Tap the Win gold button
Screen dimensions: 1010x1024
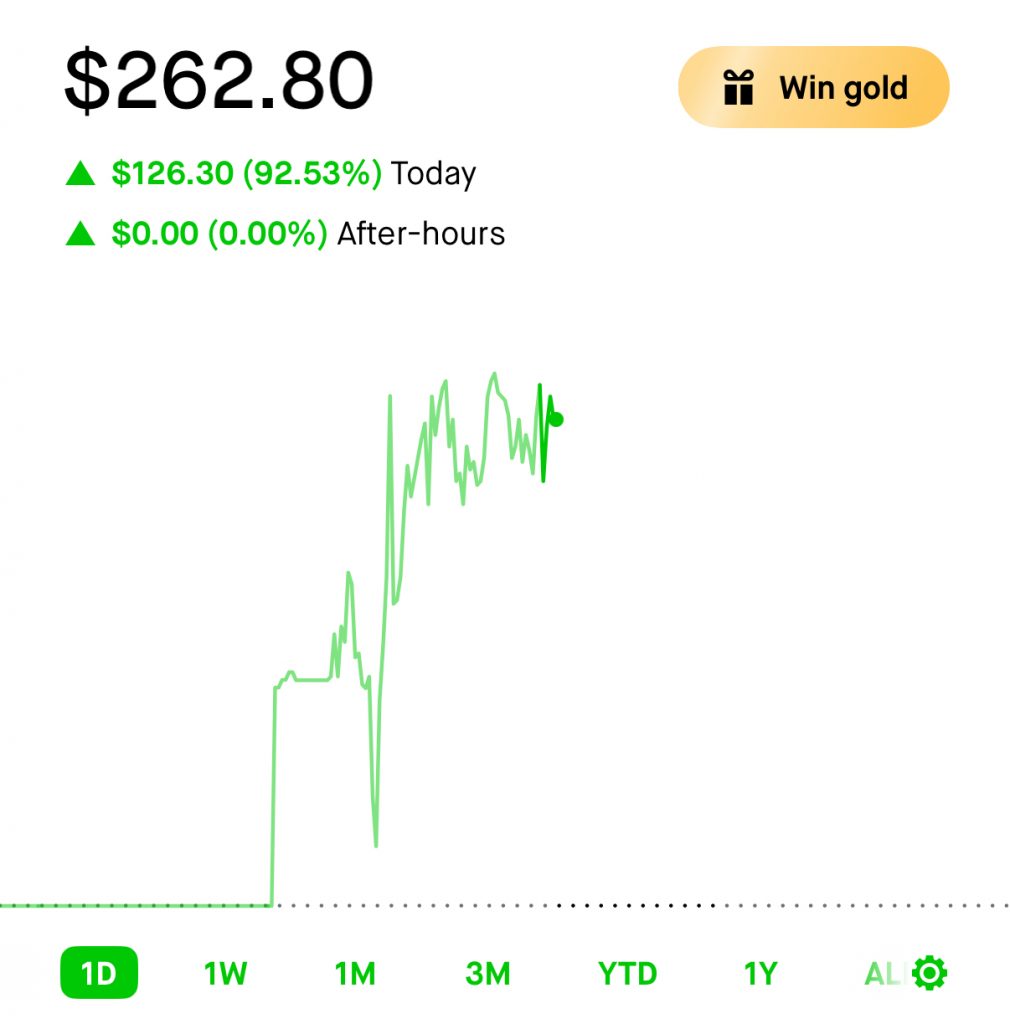pyautogui.click(x=813, y=88)
